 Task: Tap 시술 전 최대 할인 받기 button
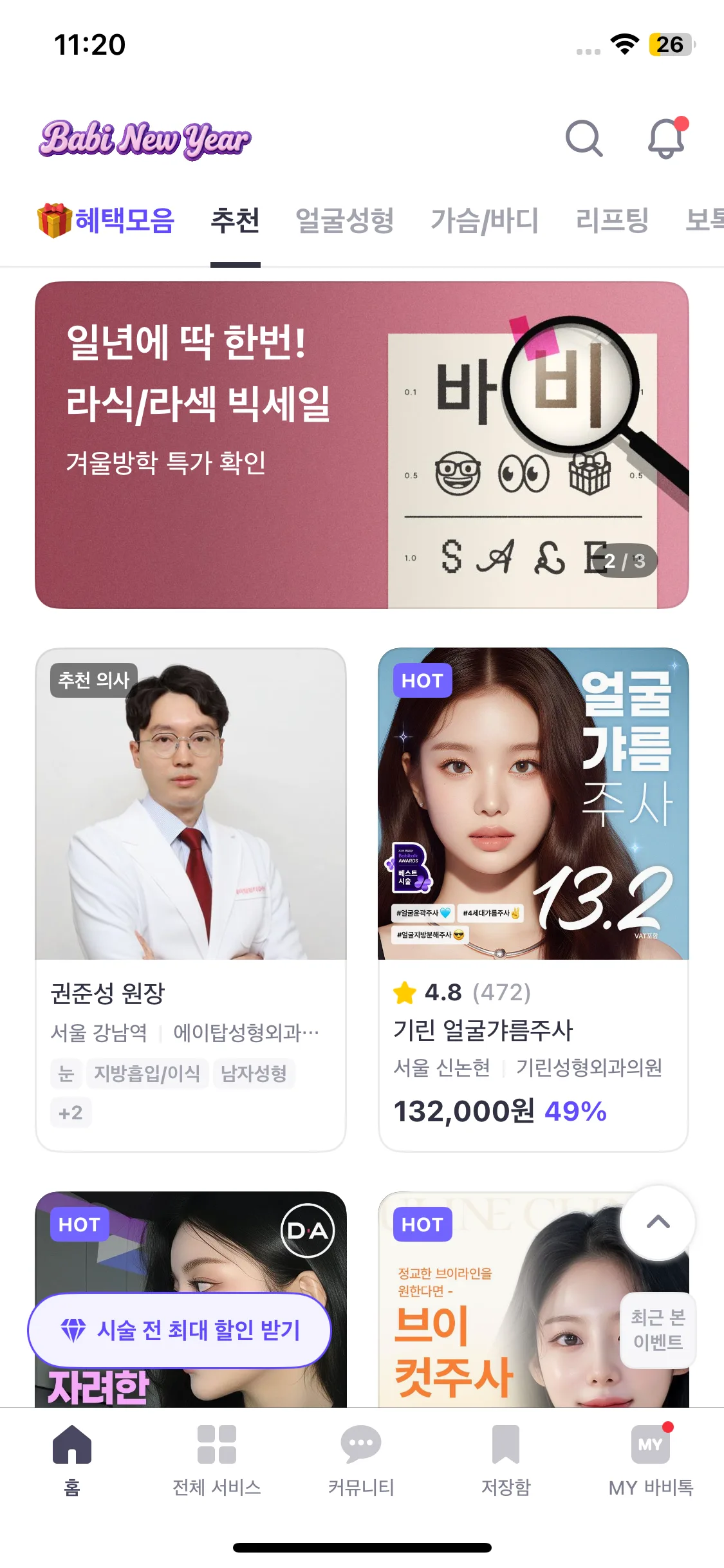180,1330
